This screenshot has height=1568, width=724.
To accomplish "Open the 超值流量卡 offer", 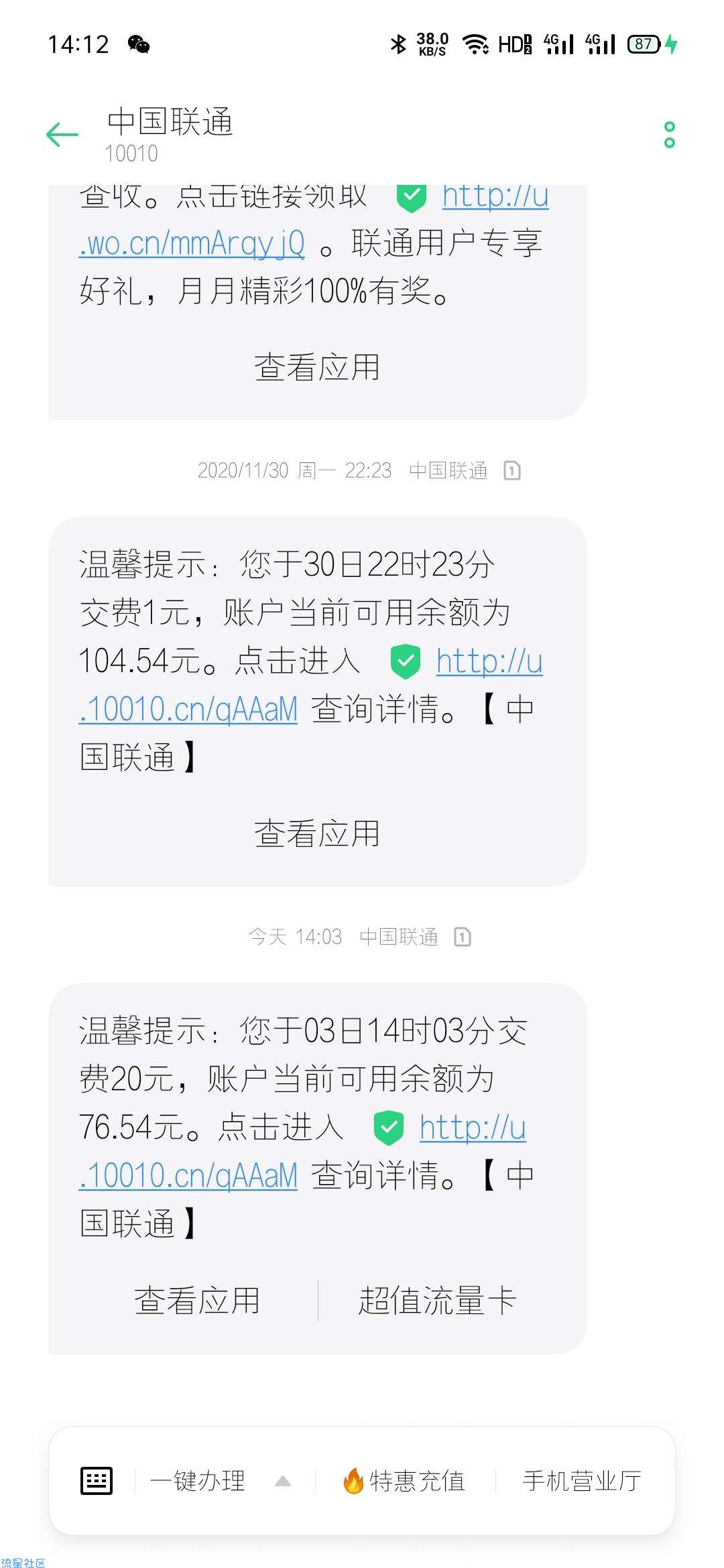I will 437,1300.
